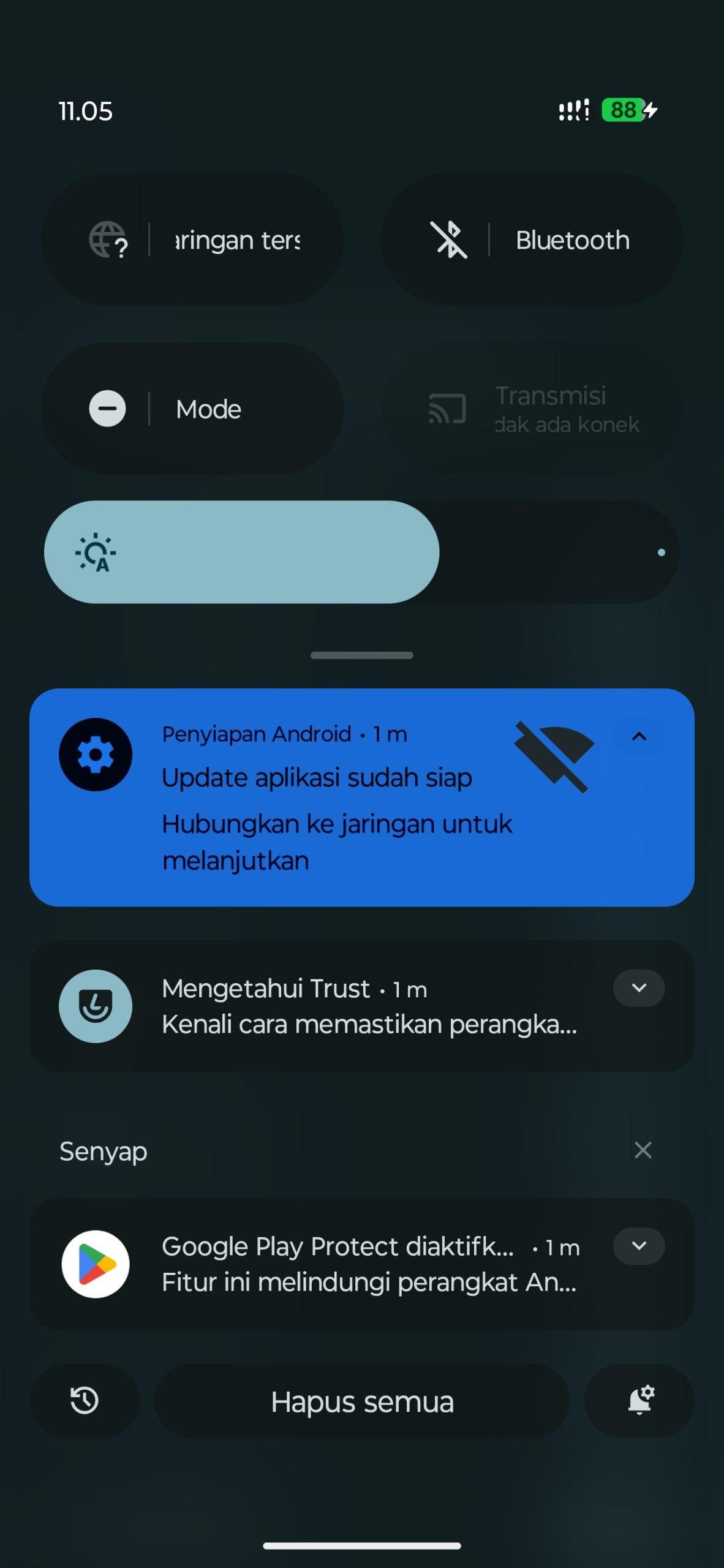Viewport: 724px width, 1568px height.
Task: Expand the Google Play Protect notification
Action: click(x=639, y=1246)
